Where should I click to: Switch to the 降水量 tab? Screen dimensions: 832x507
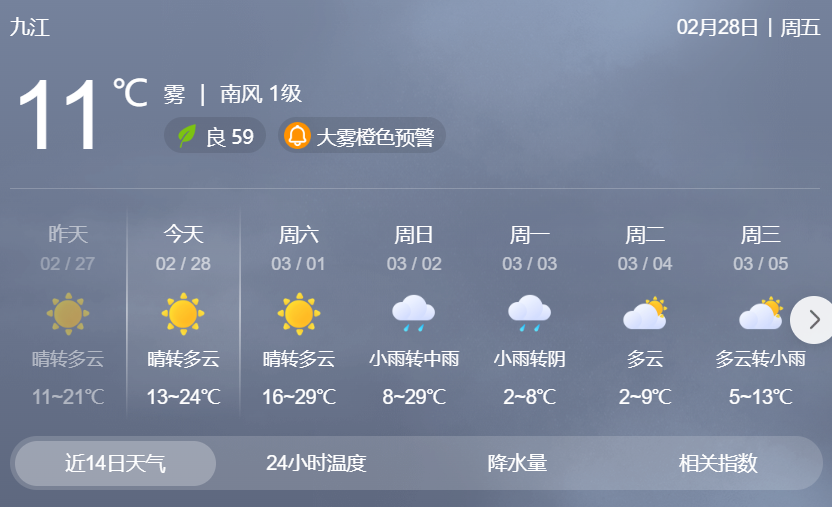coord(517,463)
